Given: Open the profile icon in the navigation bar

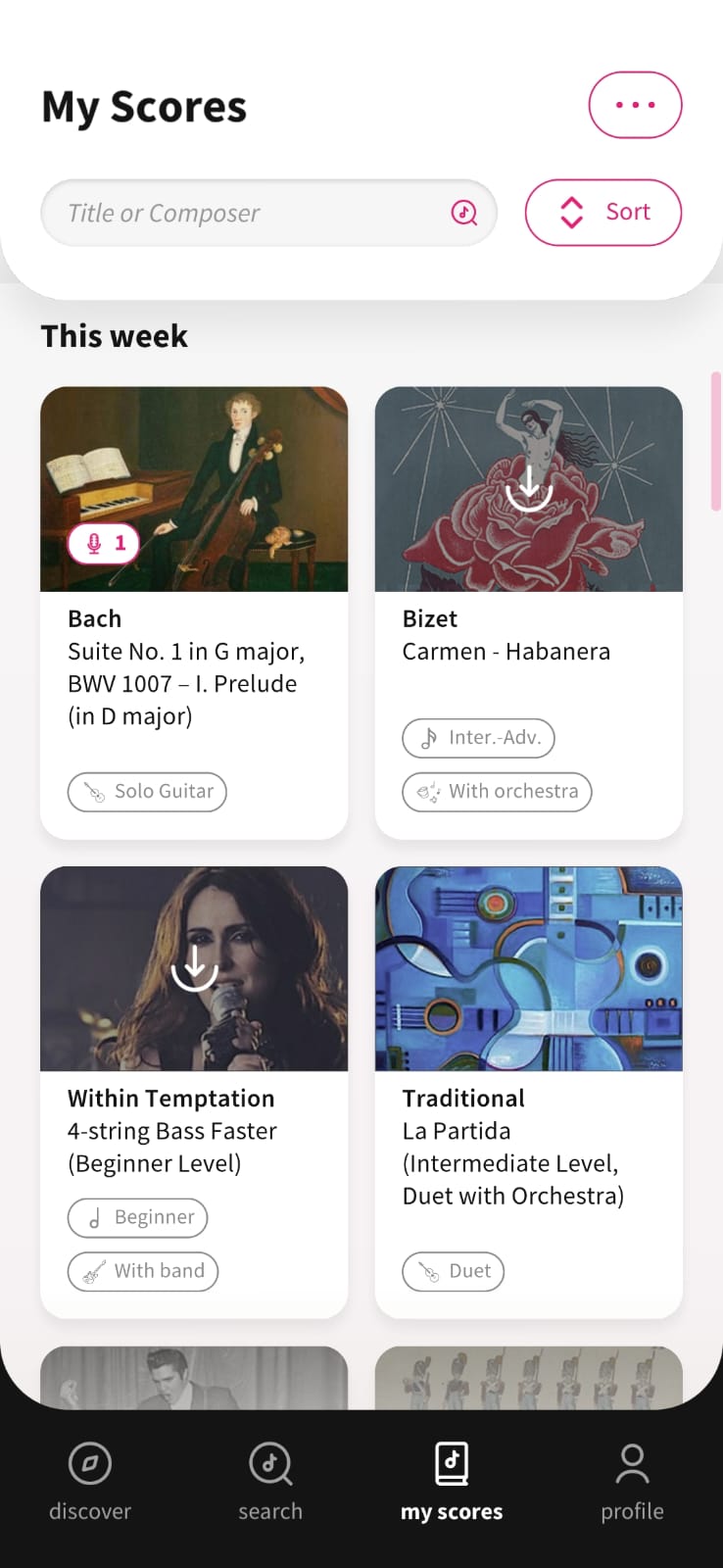Looking at the screenshot, I should point(632,1461).
